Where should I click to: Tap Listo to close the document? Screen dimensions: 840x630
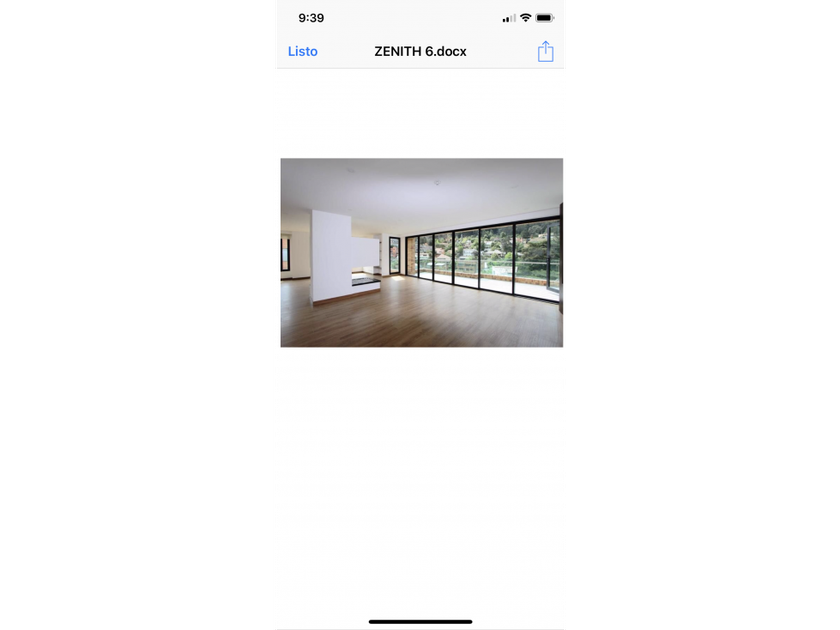(x=303, y=51)
